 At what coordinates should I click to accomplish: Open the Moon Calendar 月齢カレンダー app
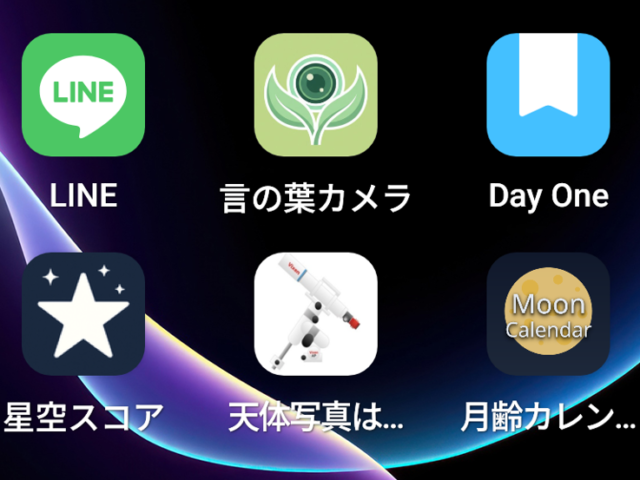(x=548, y=315)
